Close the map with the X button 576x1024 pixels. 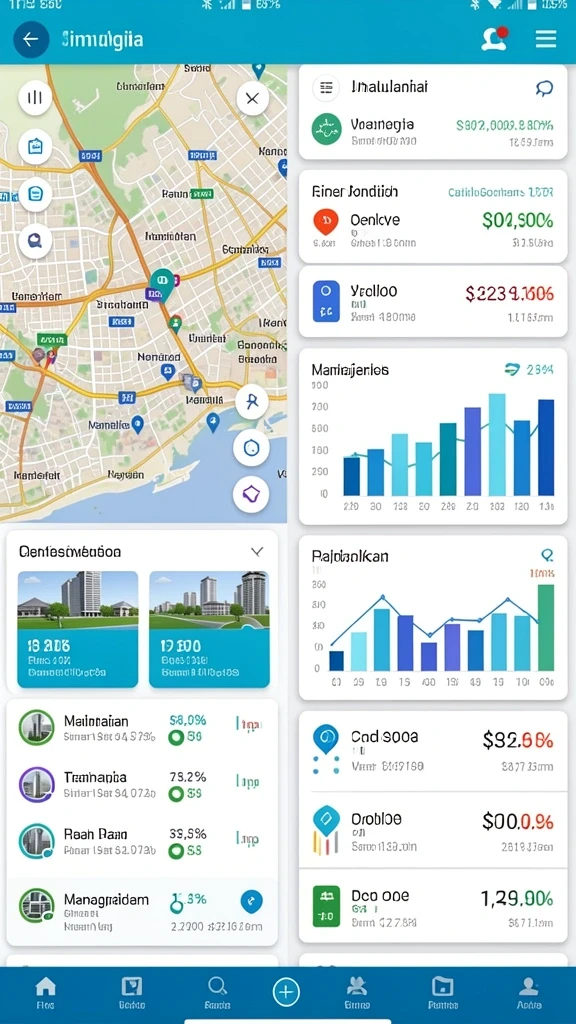(252, 99)
